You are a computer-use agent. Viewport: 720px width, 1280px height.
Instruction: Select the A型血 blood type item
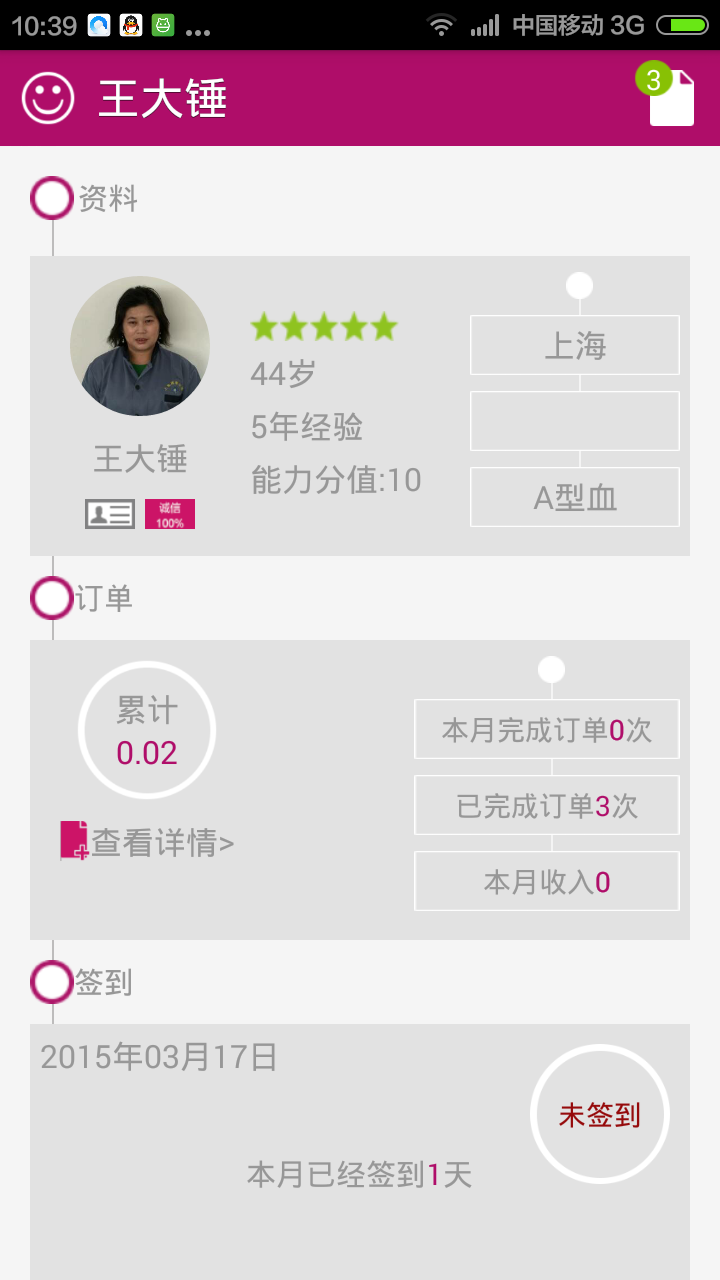(x=575, y=497)
